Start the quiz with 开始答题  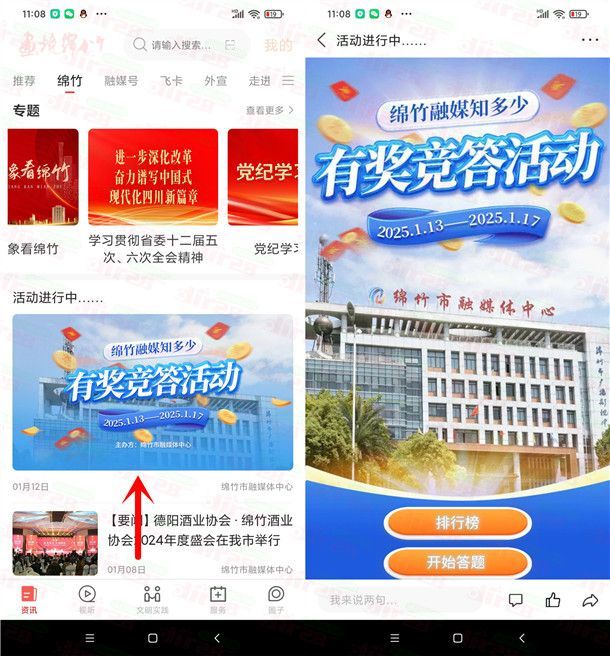[459, 562]
